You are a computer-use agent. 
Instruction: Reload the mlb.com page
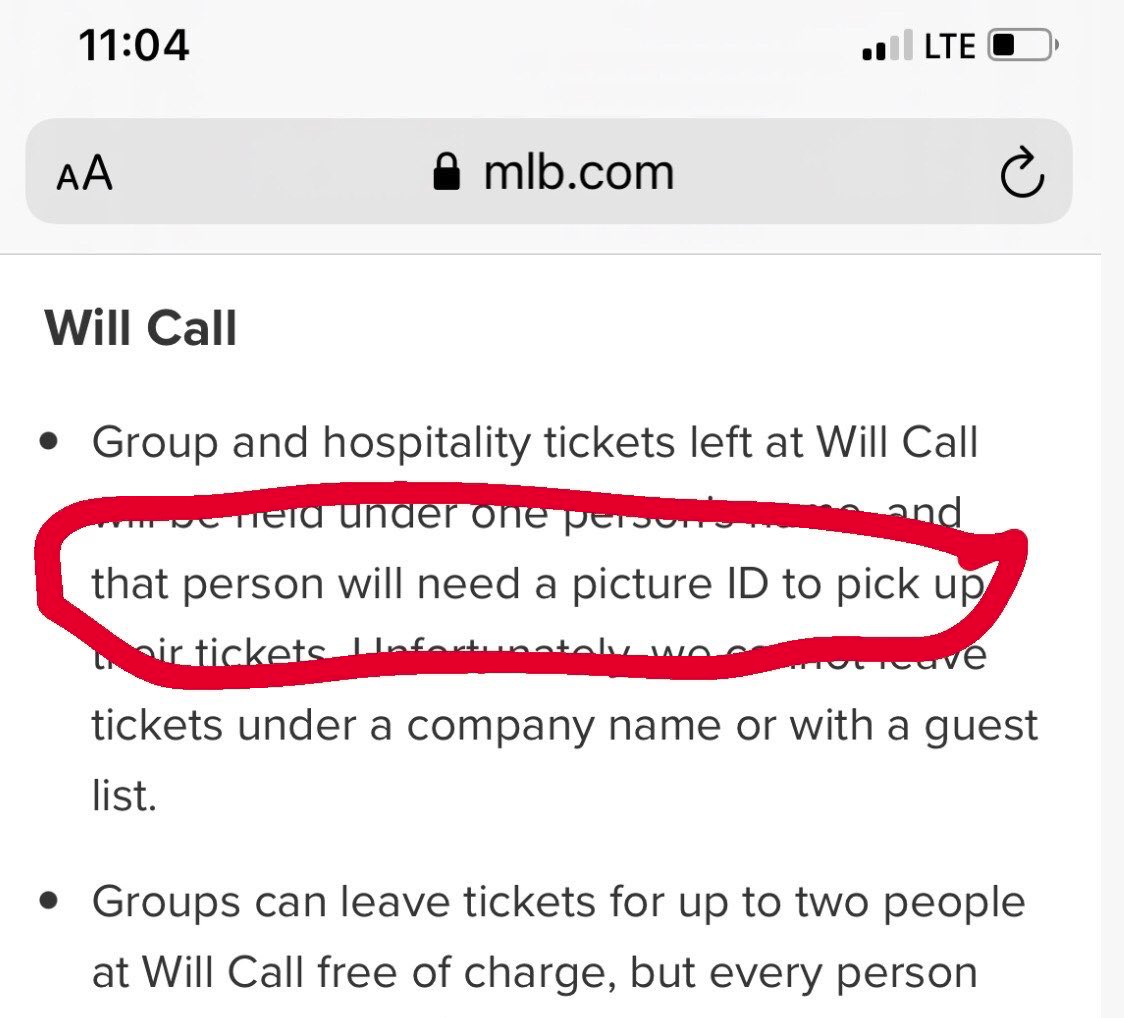click(1021, 175)
